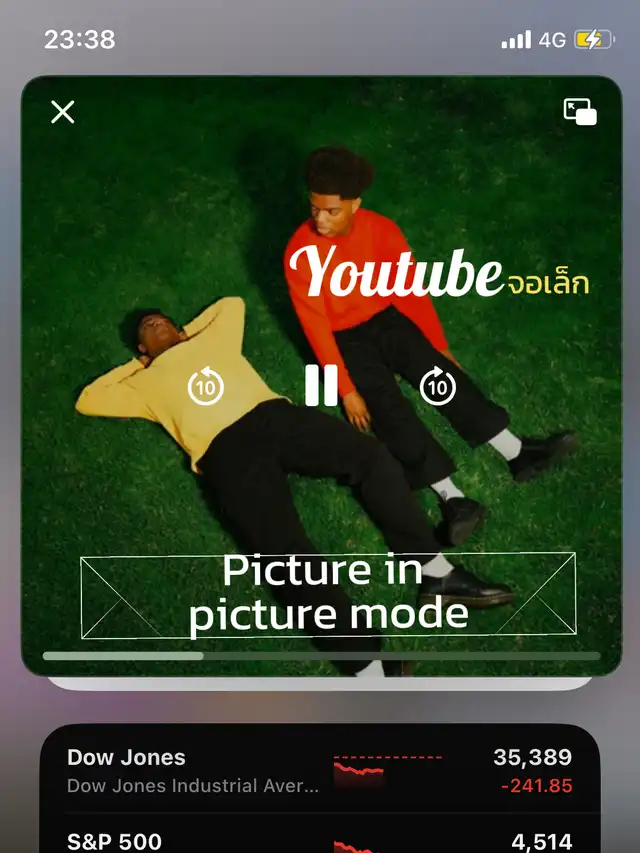Rewind the video 10 seconds
This screenshot has height=853, width=640.
pyautogui.click(x=206, y=386)
